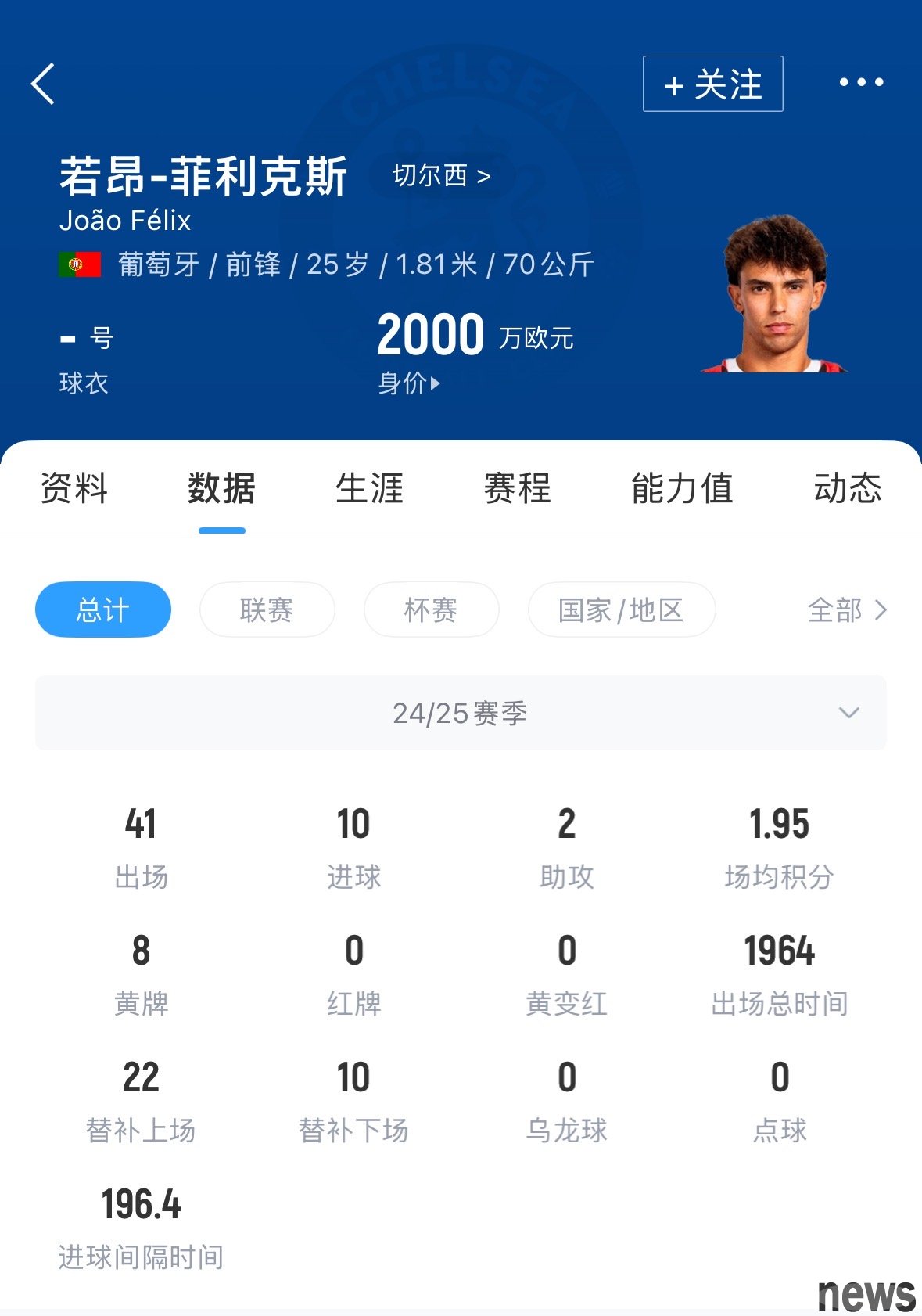Go back using the top-left arrow
Image resolution: width=922 pixels, height=1316 pixels.
[x=44, y=84]
